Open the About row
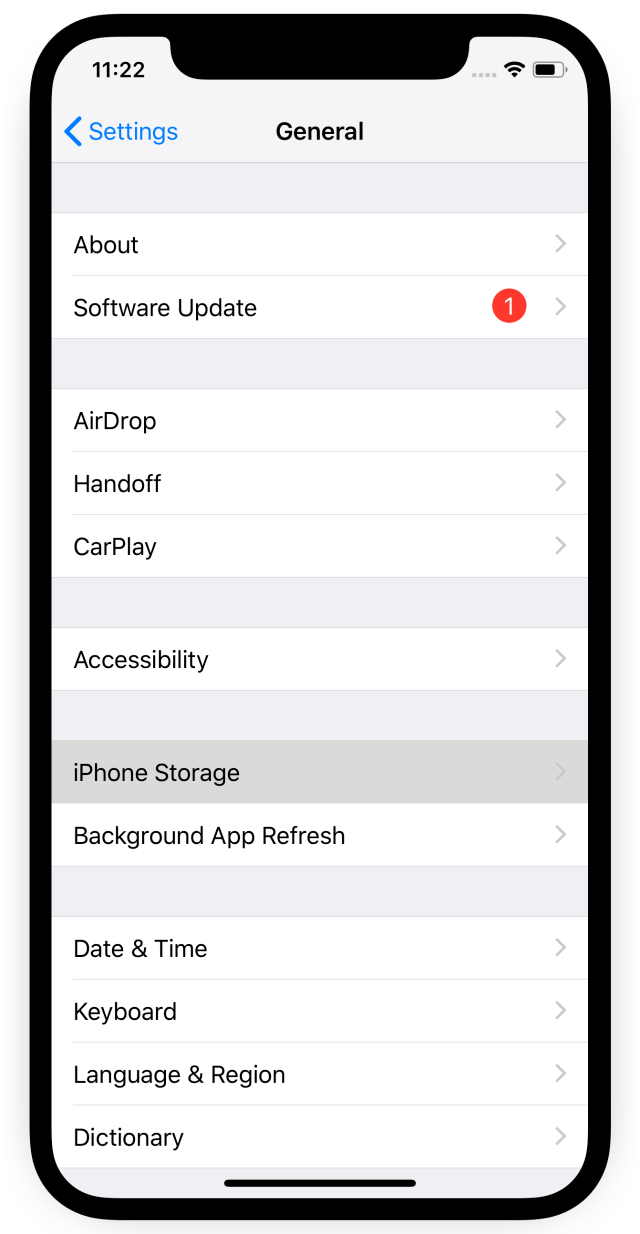Screen dimensions: 640x1234 320,245
